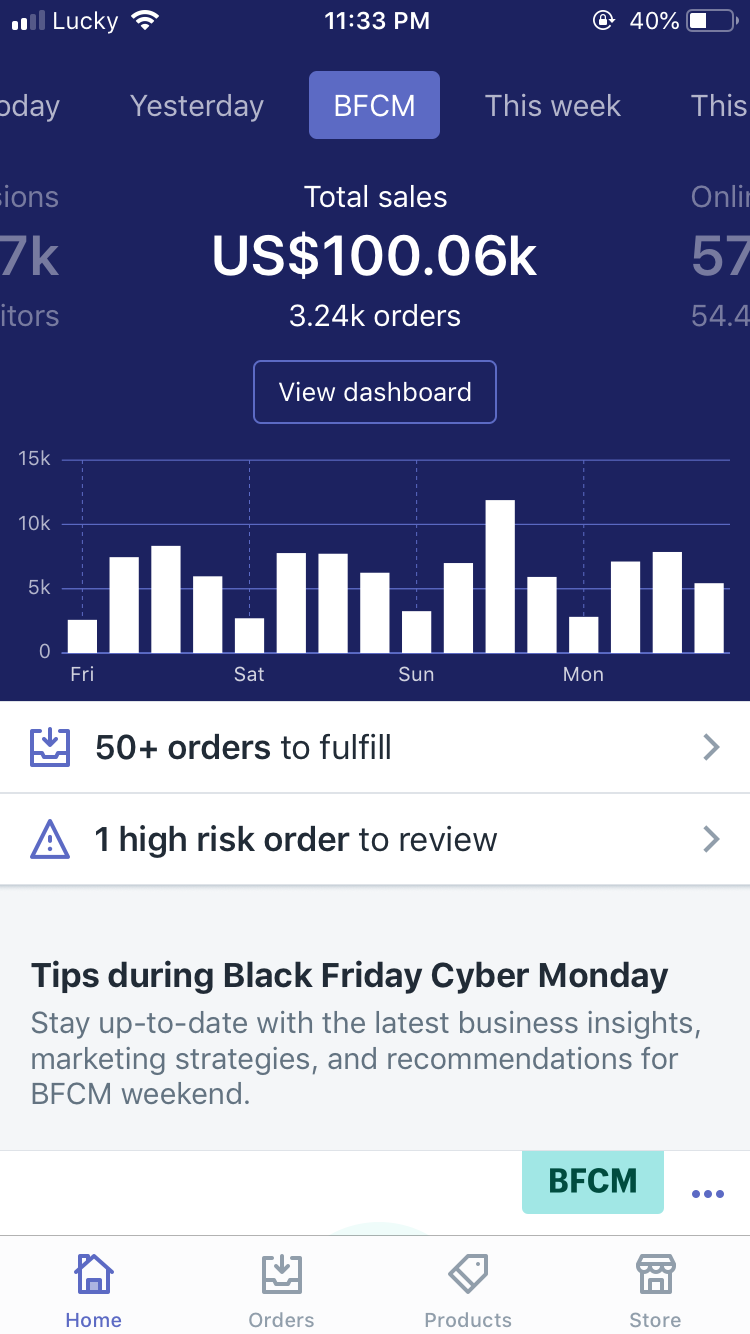This screenshot has height=1334, width=750.
Task: Tap the Store storefront icon
Action: pos(655,1273)
